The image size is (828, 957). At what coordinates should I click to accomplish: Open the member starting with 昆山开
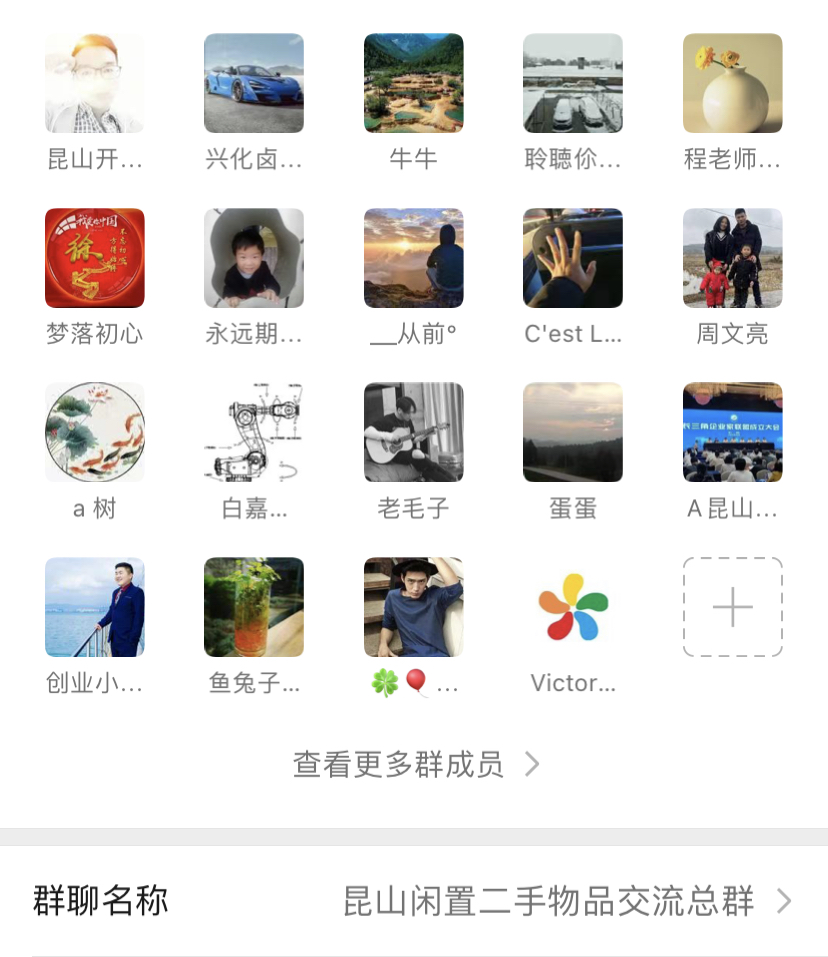pyautogui.click(x=95, y=83)
